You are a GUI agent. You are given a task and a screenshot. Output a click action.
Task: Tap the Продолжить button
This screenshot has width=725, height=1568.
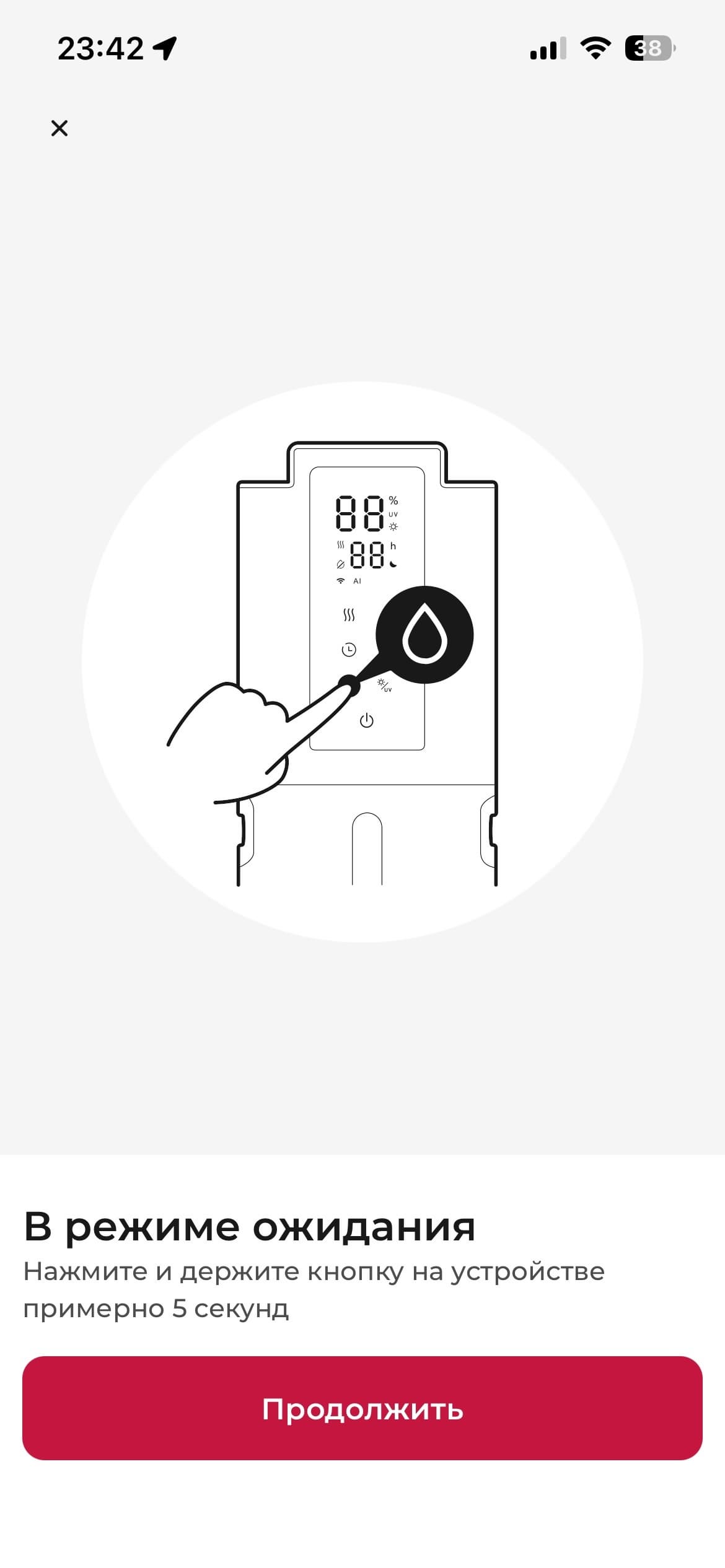(x=362, y=1408)
